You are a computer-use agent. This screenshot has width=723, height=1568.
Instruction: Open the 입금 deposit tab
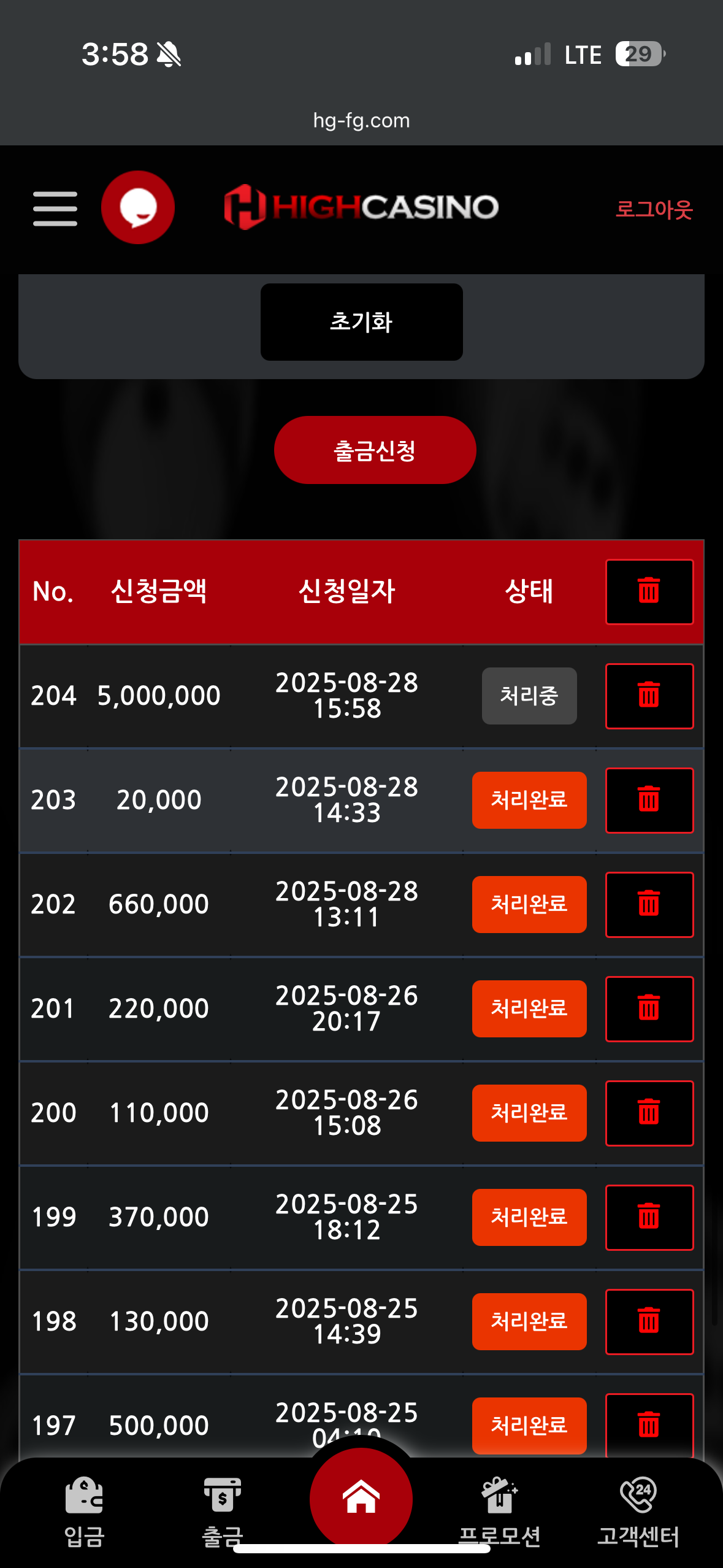pyautogui.click(x=85, y=1510)
